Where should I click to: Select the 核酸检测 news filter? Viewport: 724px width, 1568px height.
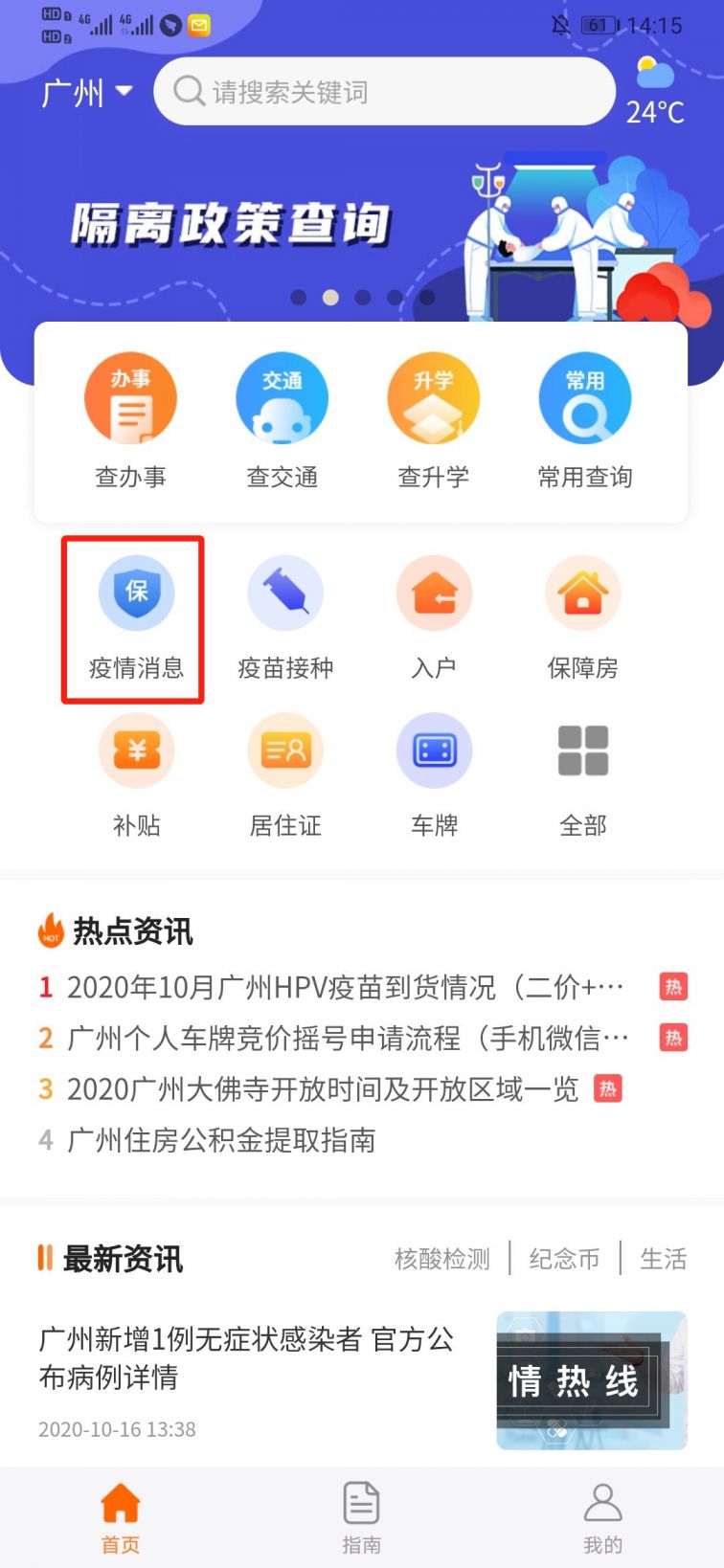[441, 1259]
